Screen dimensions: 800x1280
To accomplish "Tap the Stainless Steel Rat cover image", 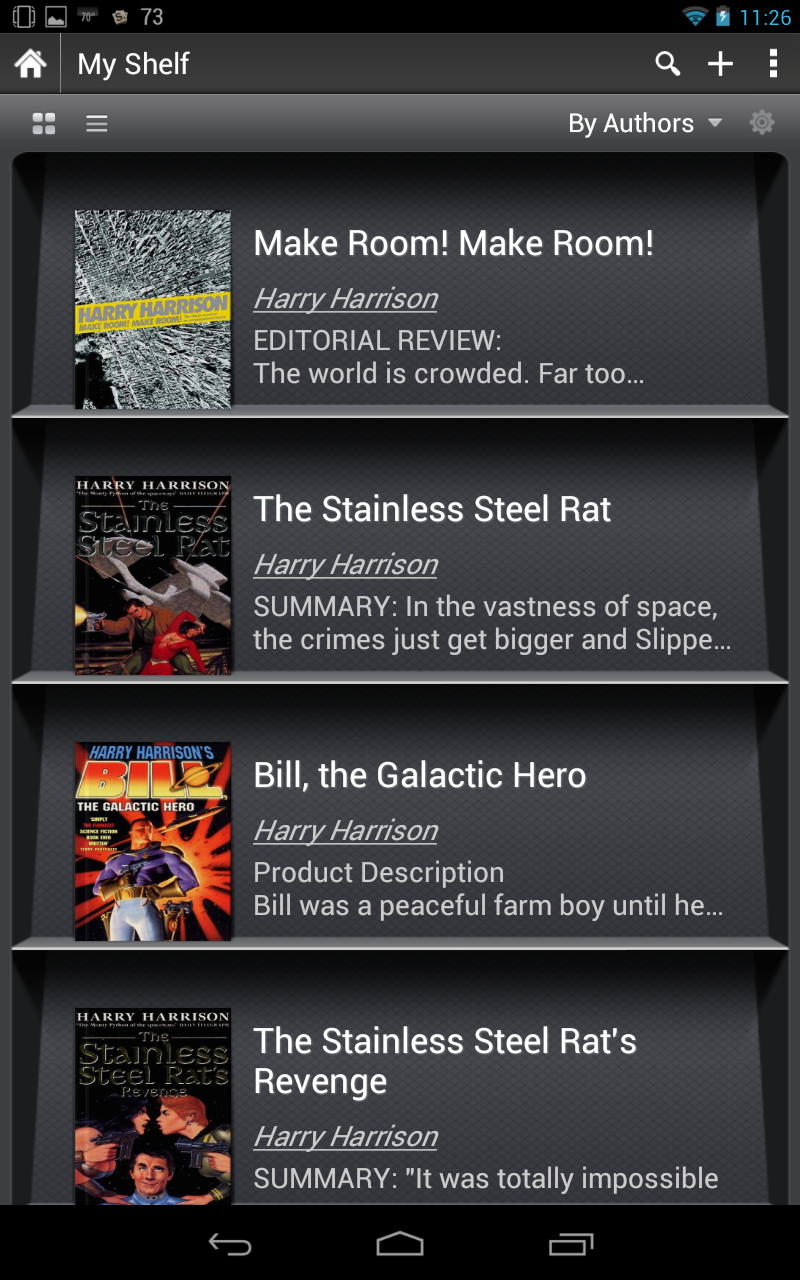I will 153,575.
